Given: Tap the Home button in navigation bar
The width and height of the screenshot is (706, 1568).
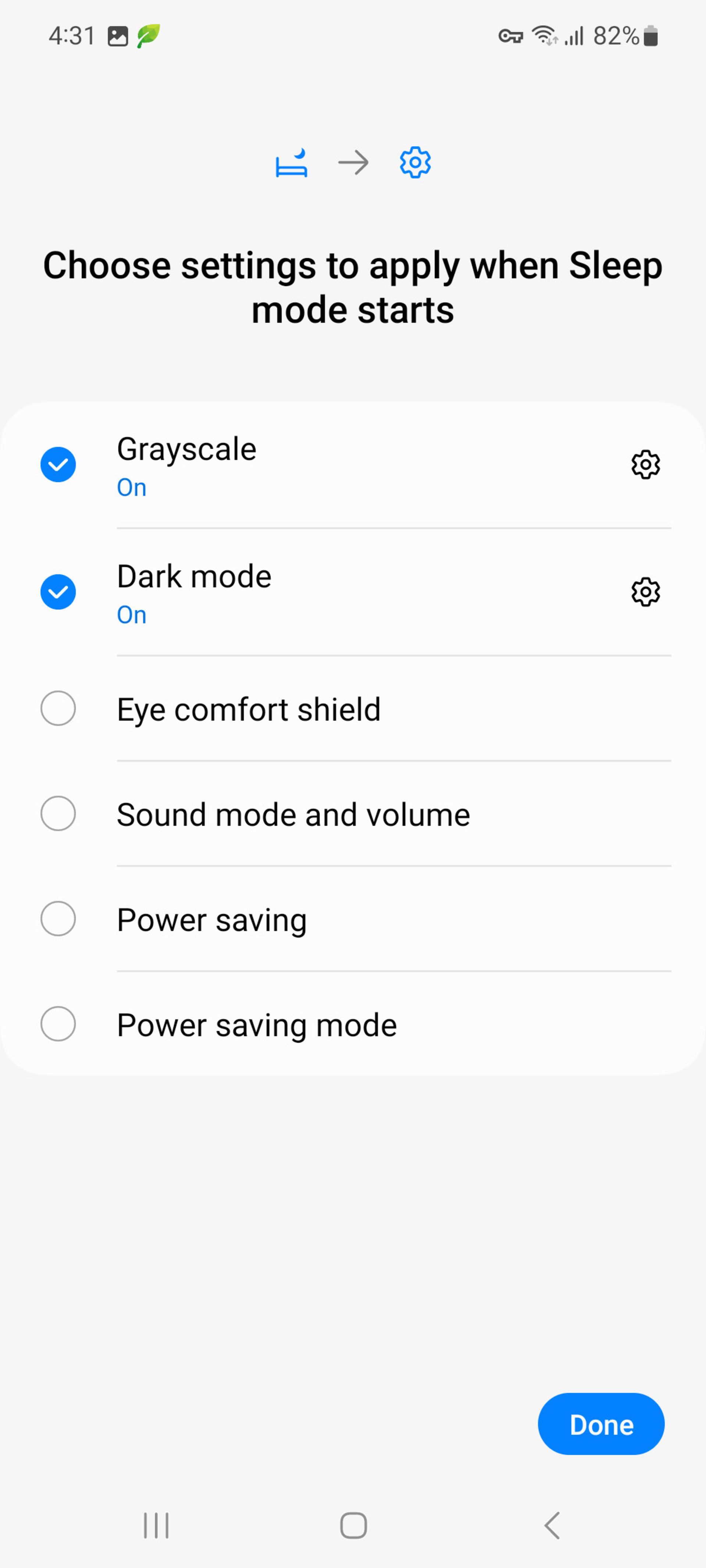Looking at the screenshot, I should [353, 1525].
